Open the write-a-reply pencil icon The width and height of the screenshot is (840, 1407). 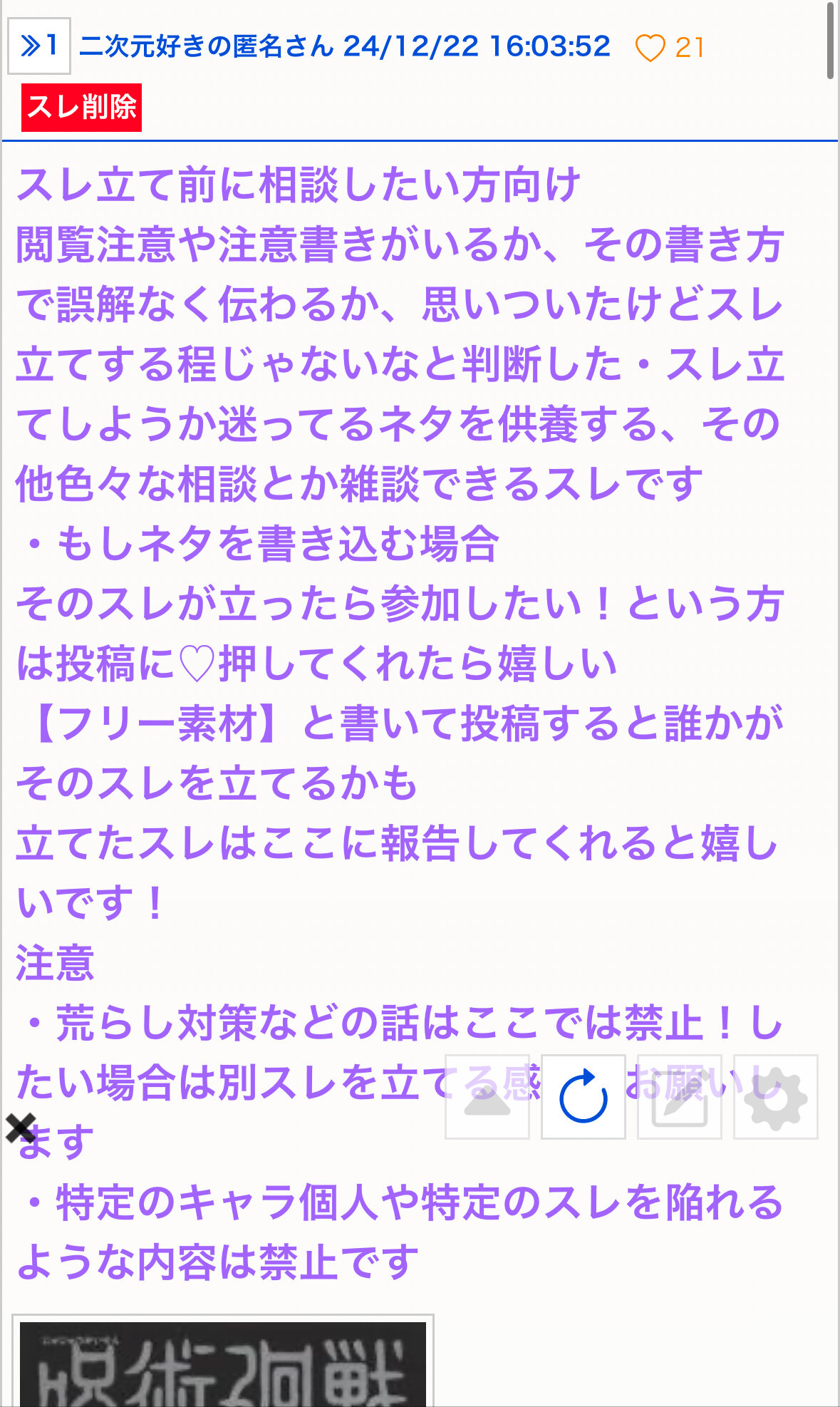[680, 1097]
